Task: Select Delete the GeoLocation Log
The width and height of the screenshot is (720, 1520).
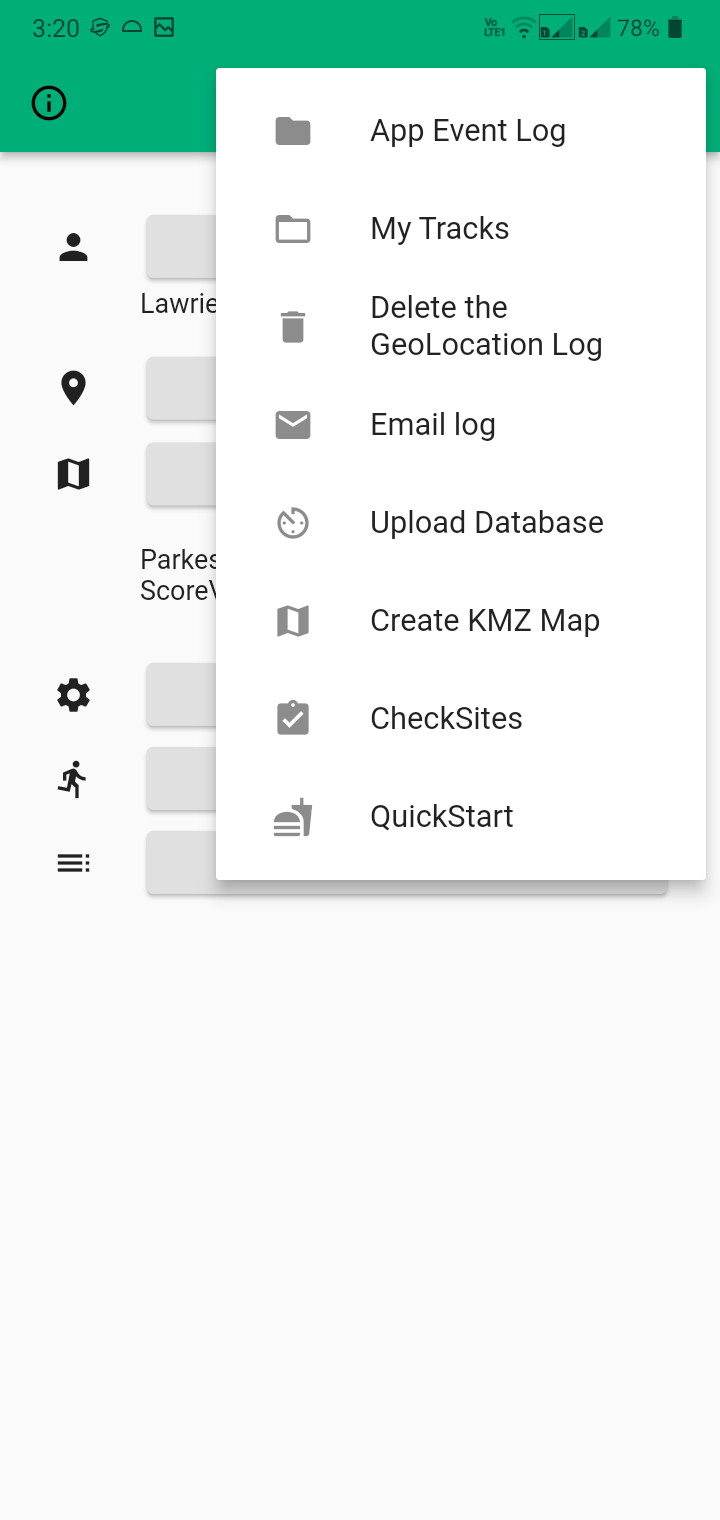Action: pos(461,326)
